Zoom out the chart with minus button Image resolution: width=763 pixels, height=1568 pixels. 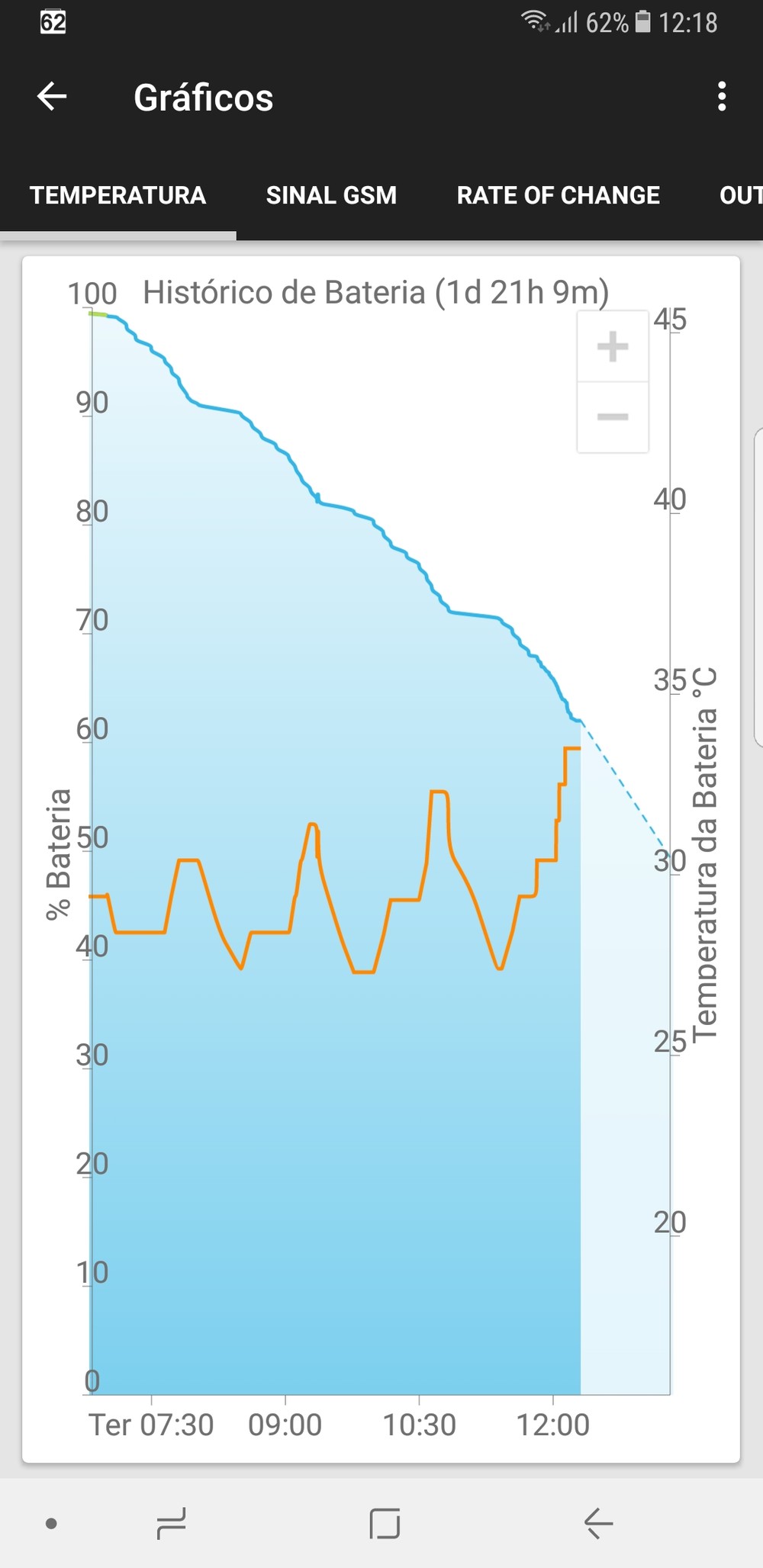[613, 416]
